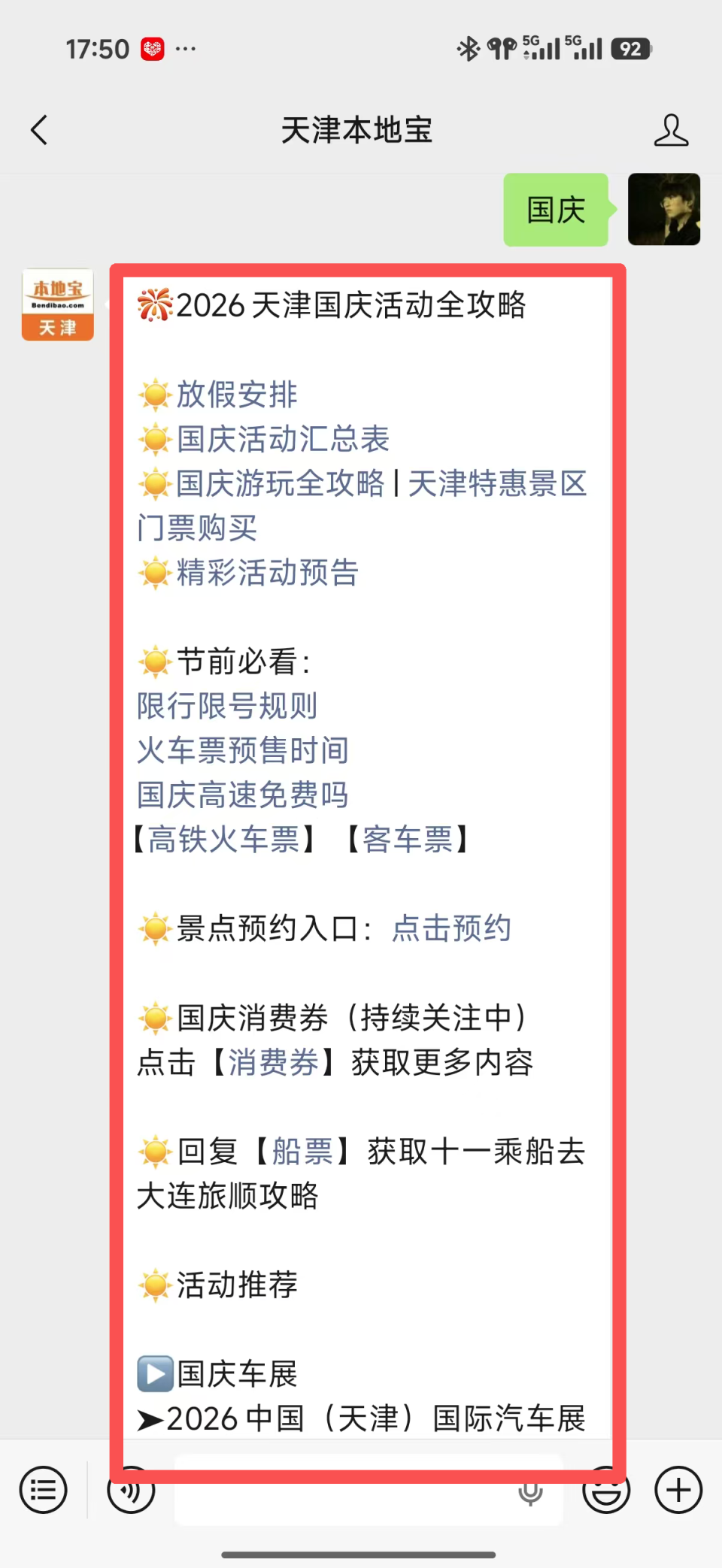Open the 消费券 link
Screen dimensions: 722x1568
(x=274, y=1062)
